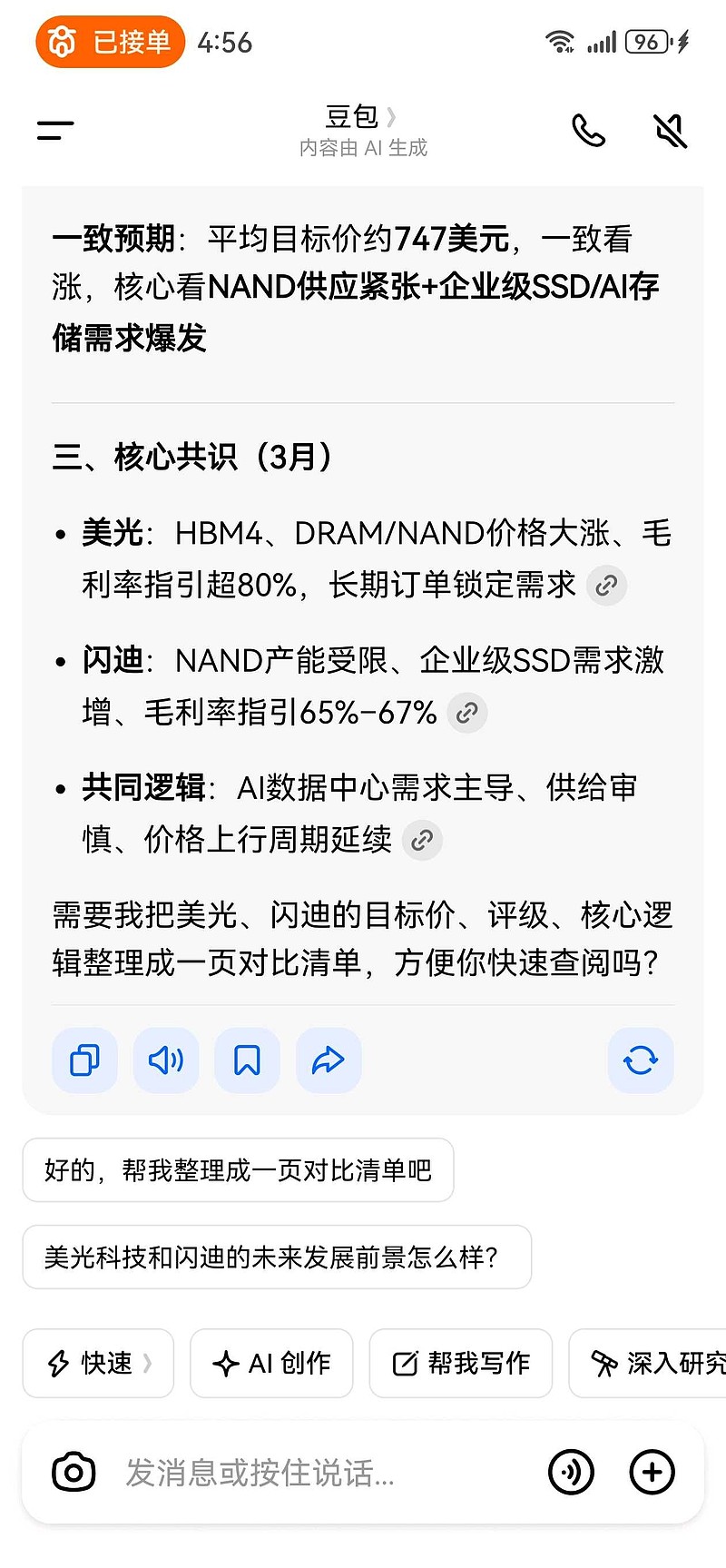Open more options with the plus icon
726x1568 pixels.
pyautogui.click(x=652, y=1473)
